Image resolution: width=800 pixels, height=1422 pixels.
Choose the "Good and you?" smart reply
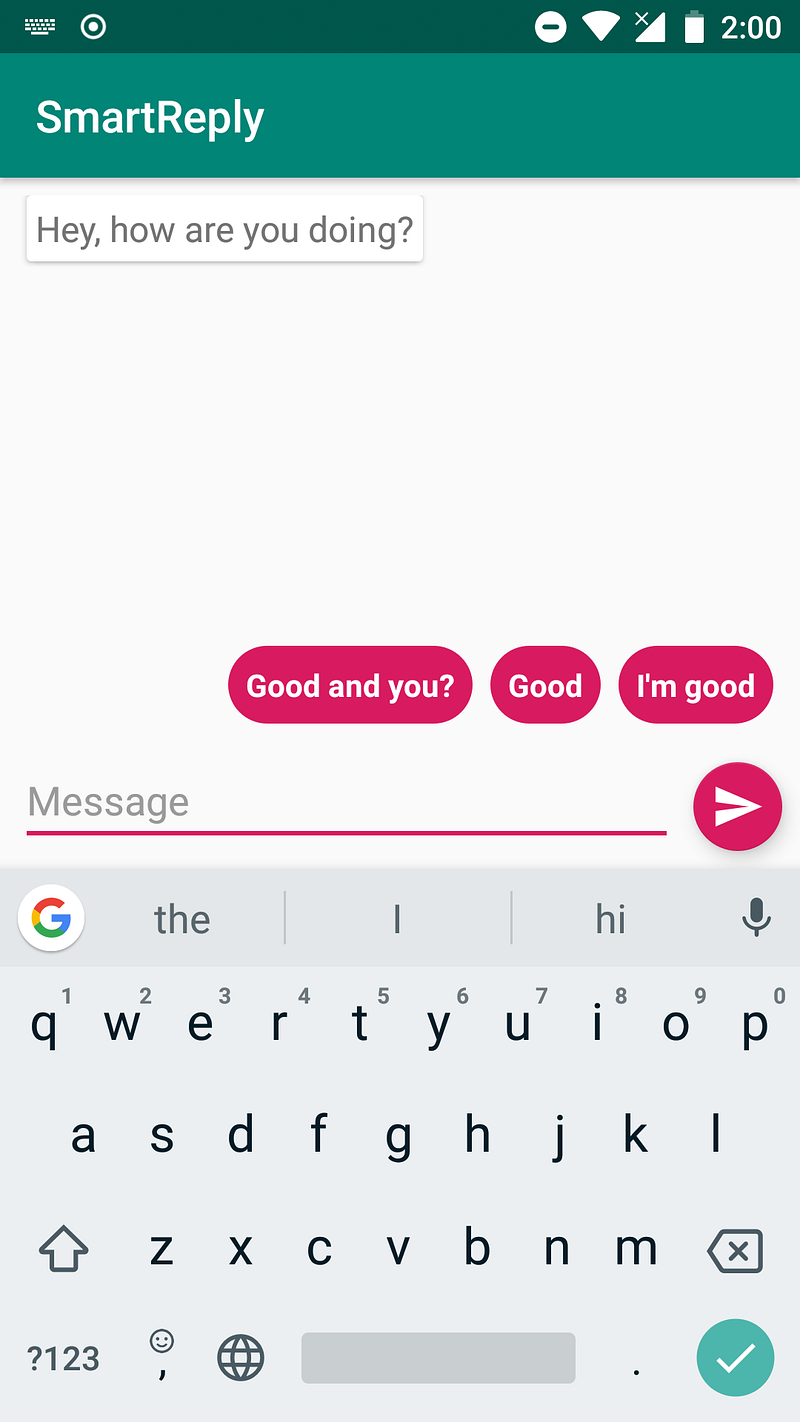[x=350, y=685]
